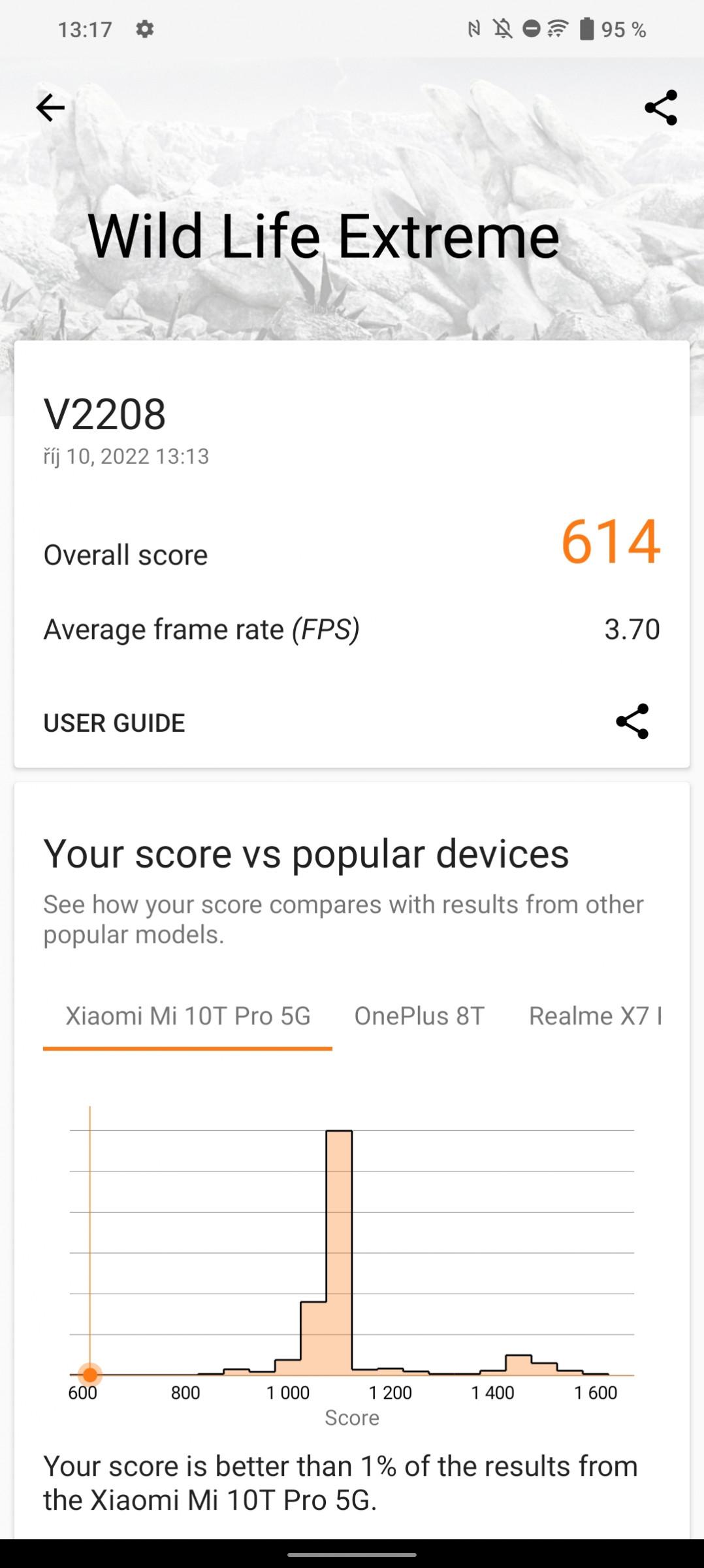704x1568 pixels.
Task: Switch to the OnePlus 8T tab
Action: point(419,1017)
